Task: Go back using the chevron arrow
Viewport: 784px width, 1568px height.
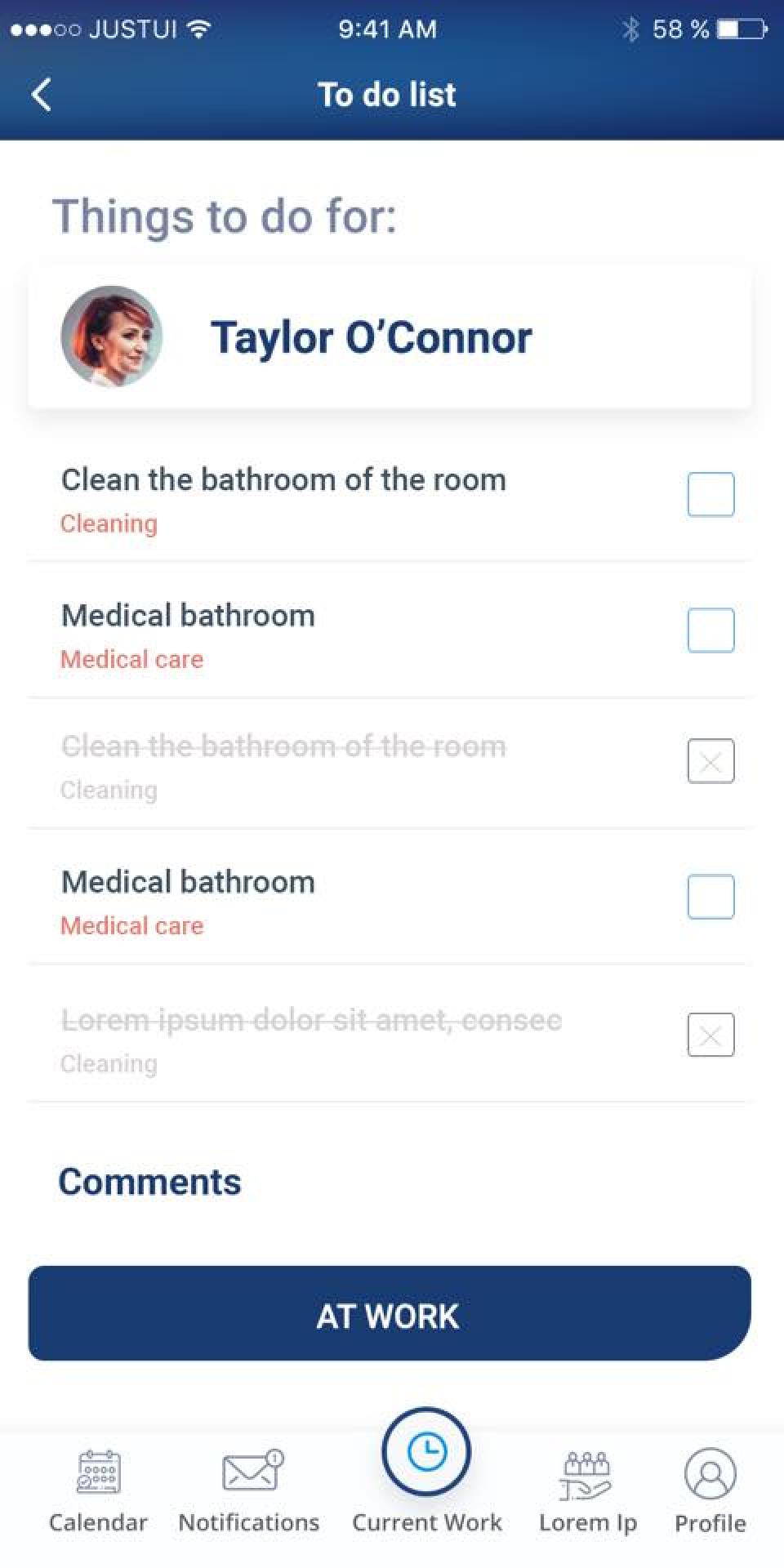Action: [x=39, y=94]
